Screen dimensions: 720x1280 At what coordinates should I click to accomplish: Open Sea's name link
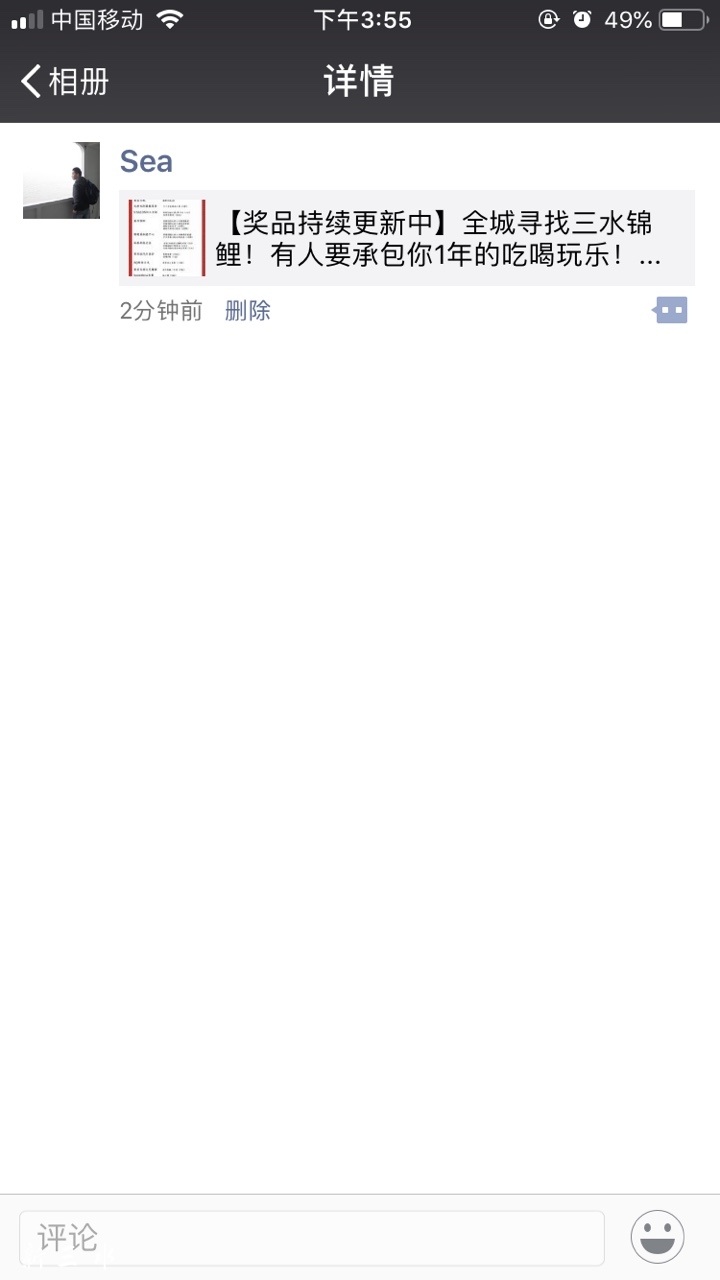coord(146,161)
